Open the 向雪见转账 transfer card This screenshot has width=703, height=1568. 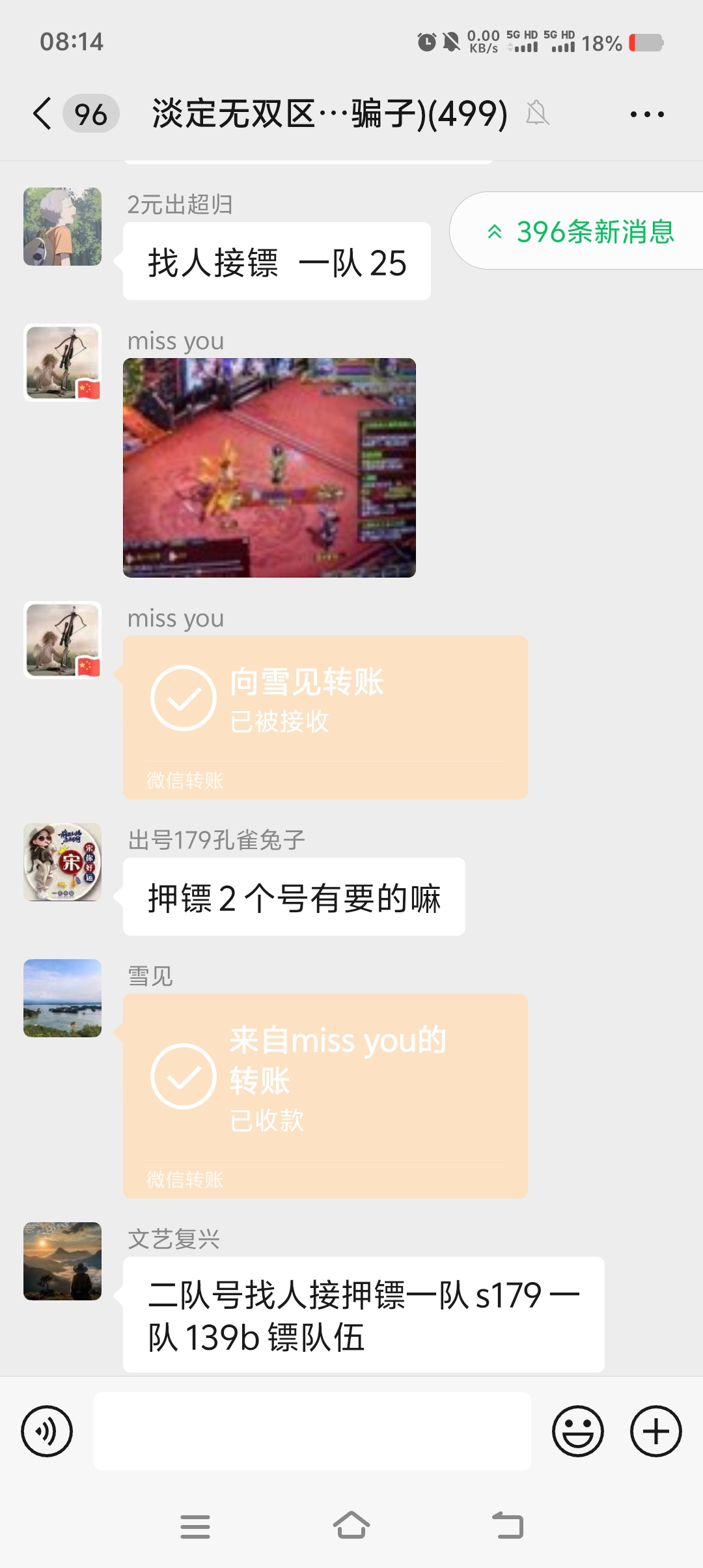325,716
